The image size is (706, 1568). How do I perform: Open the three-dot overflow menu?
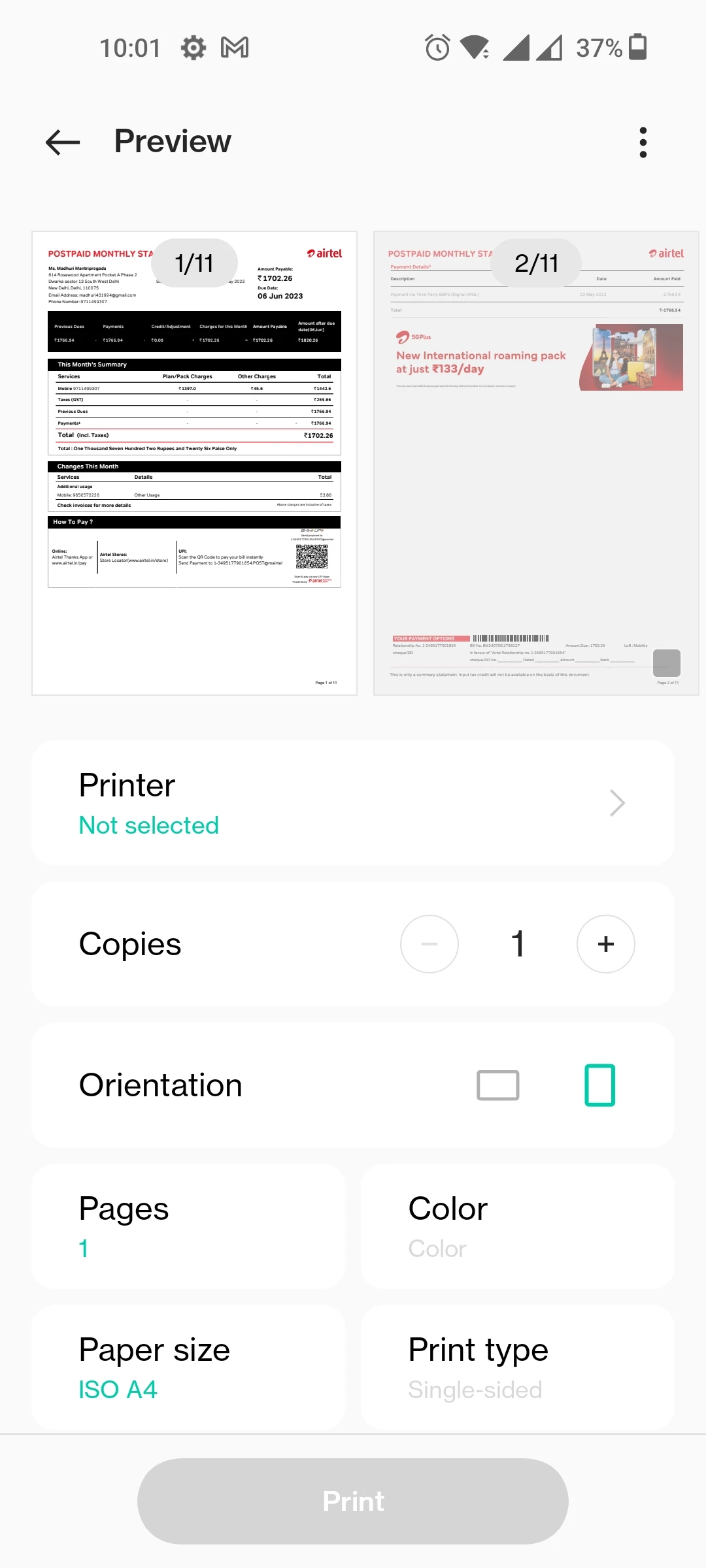[x=643, y=142]
